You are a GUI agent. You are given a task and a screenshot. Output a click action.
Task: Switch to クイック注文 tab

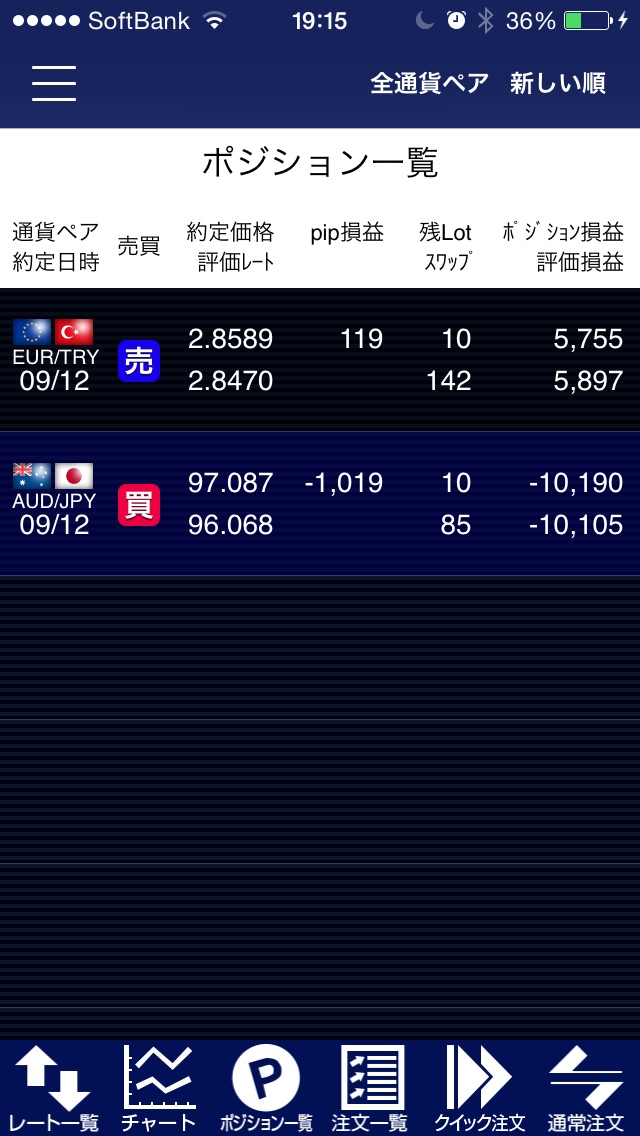[x=479, y=1088]
